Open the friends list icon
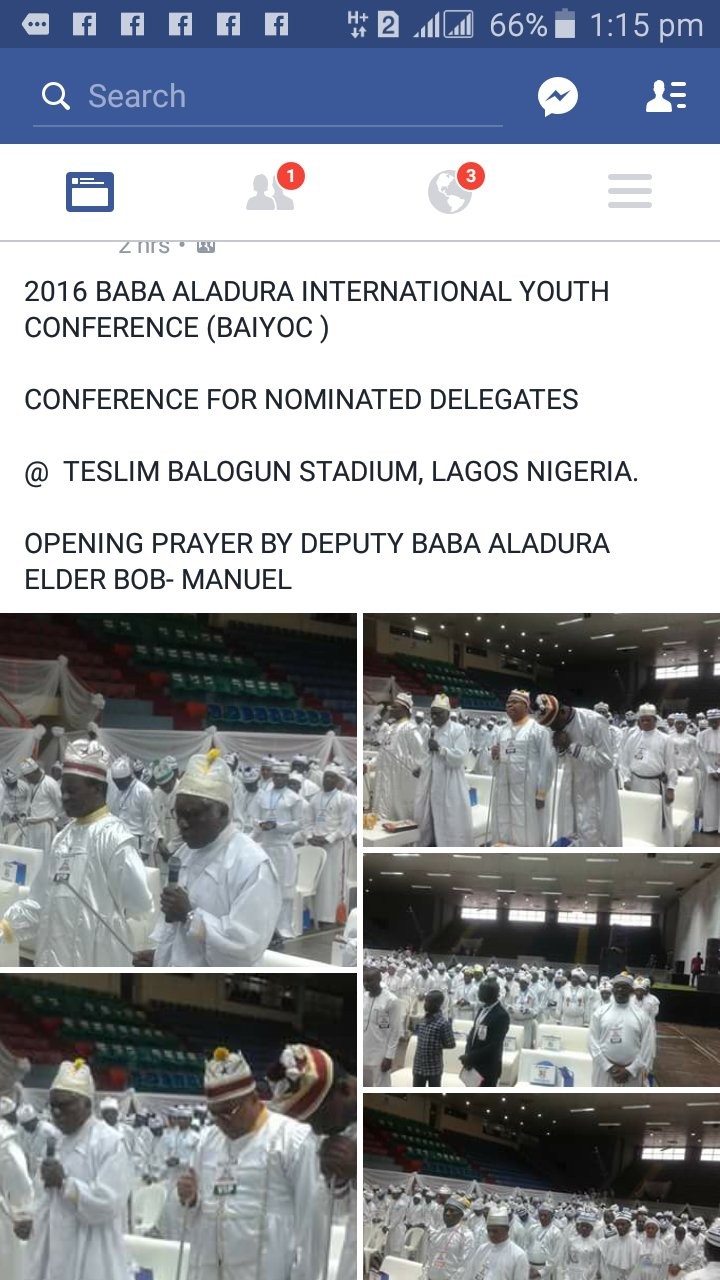 coord(665,97)
